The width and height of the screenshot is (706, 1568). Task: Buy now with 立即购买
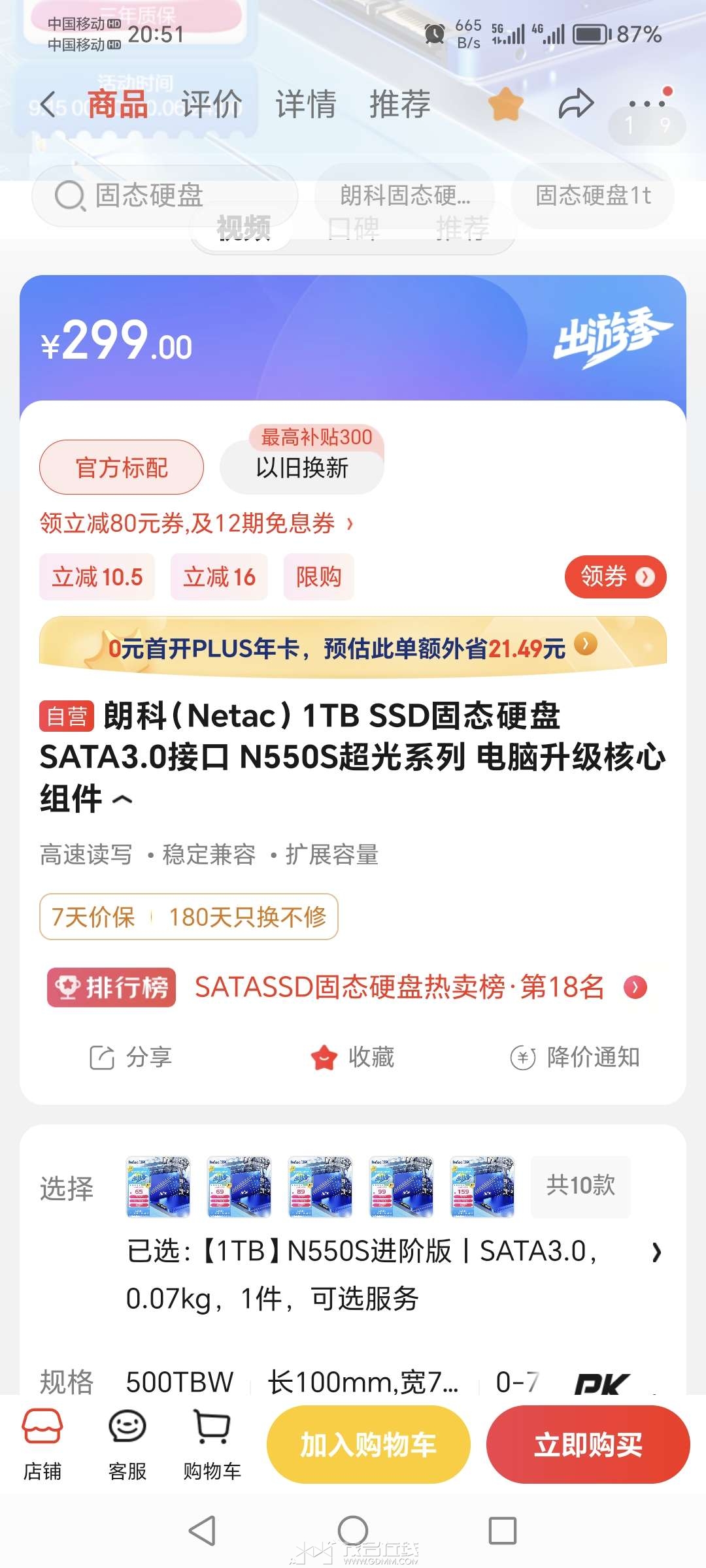(x=588, y=1445)
